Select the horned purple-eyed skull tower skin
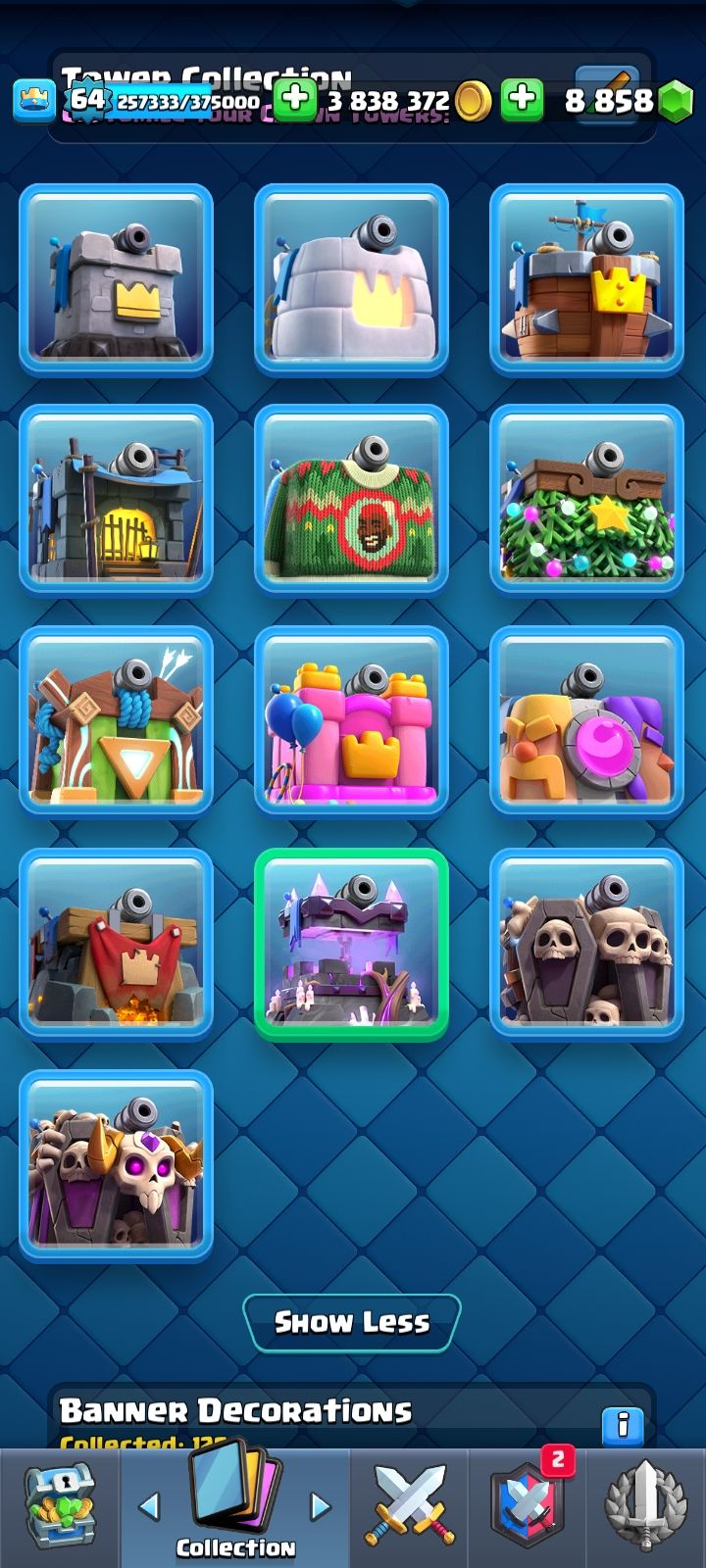This screenshot has height=1568, width=706. (116, 1164)
